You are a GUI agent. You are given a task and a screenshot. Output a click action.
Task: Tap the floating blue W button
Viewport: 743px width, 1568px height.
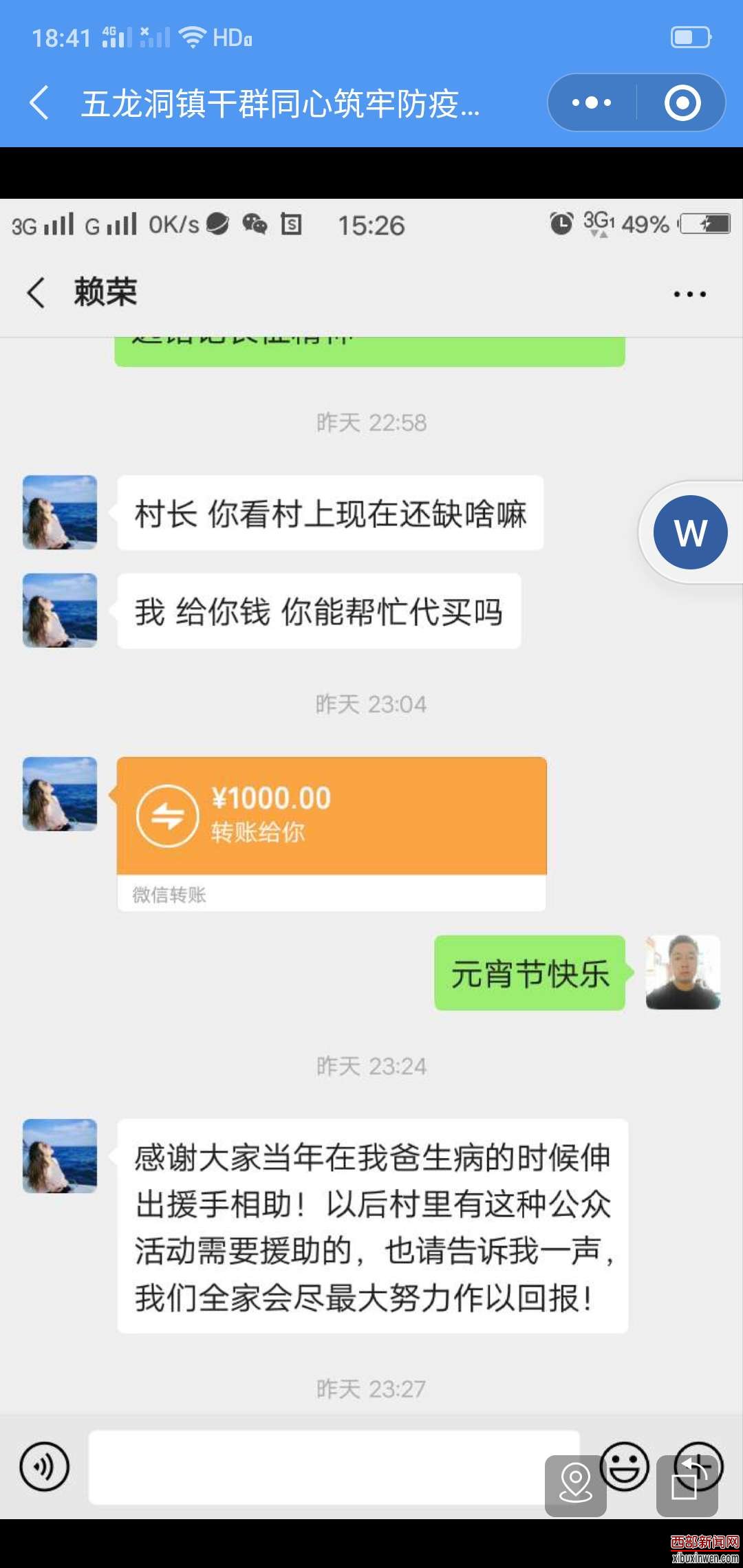(690, 532)
